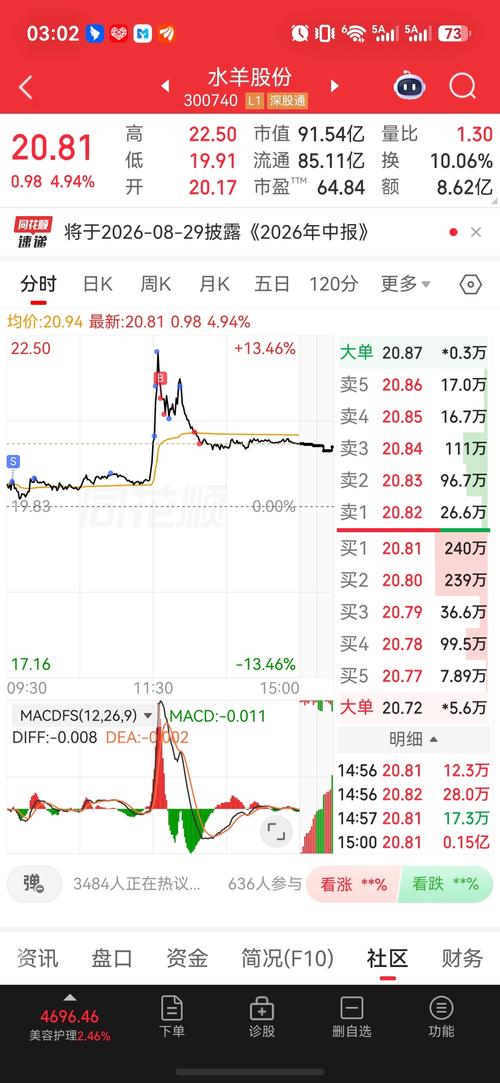Vote 看涨 on the stock
The height and width of the screenshot is (1083, 500).
tap(352, 884)
